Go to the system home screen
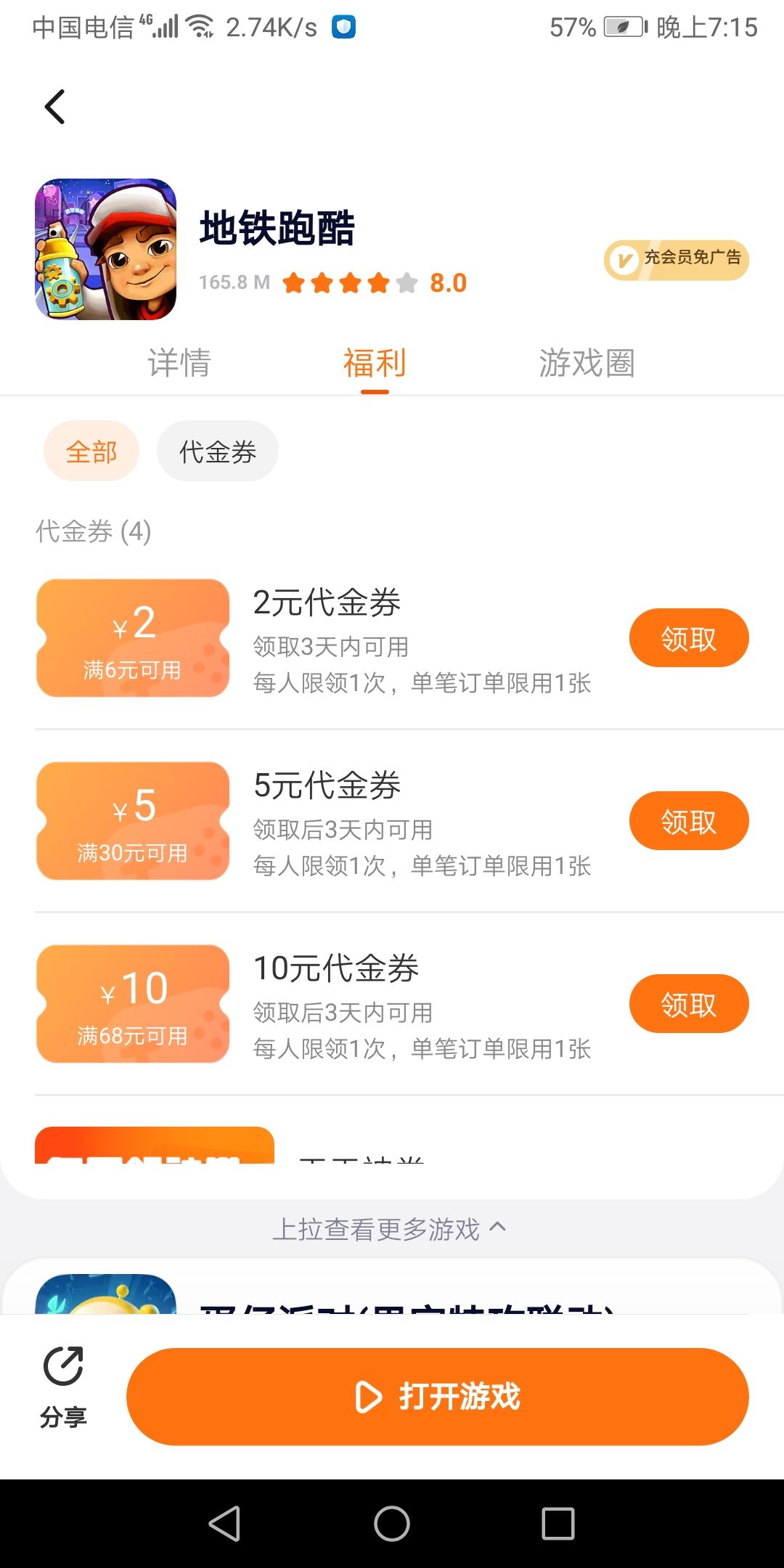The width and height of the screenshot is (784, 1568). (x=392, y=1523)
